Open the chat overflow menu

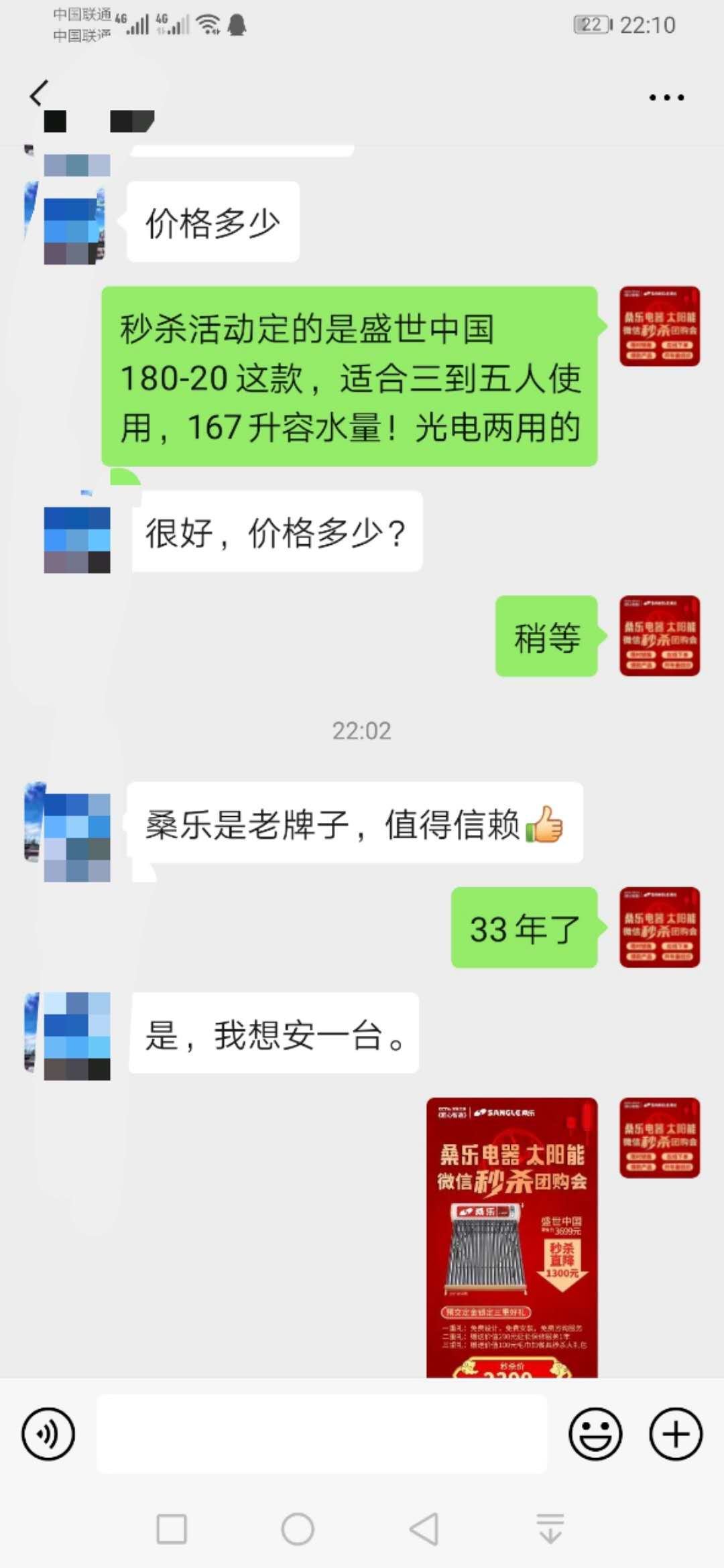pyautogui.click(x=666, y=98)
